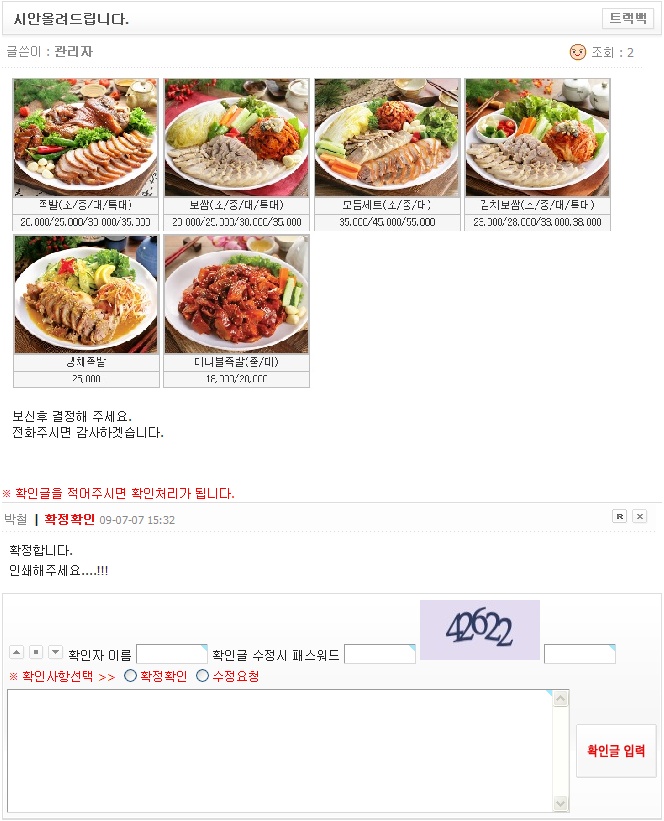This screenshot has width=664, height=821.
Task: Enlarge the text box with down-arrow icon
Action: coord(55,652)
